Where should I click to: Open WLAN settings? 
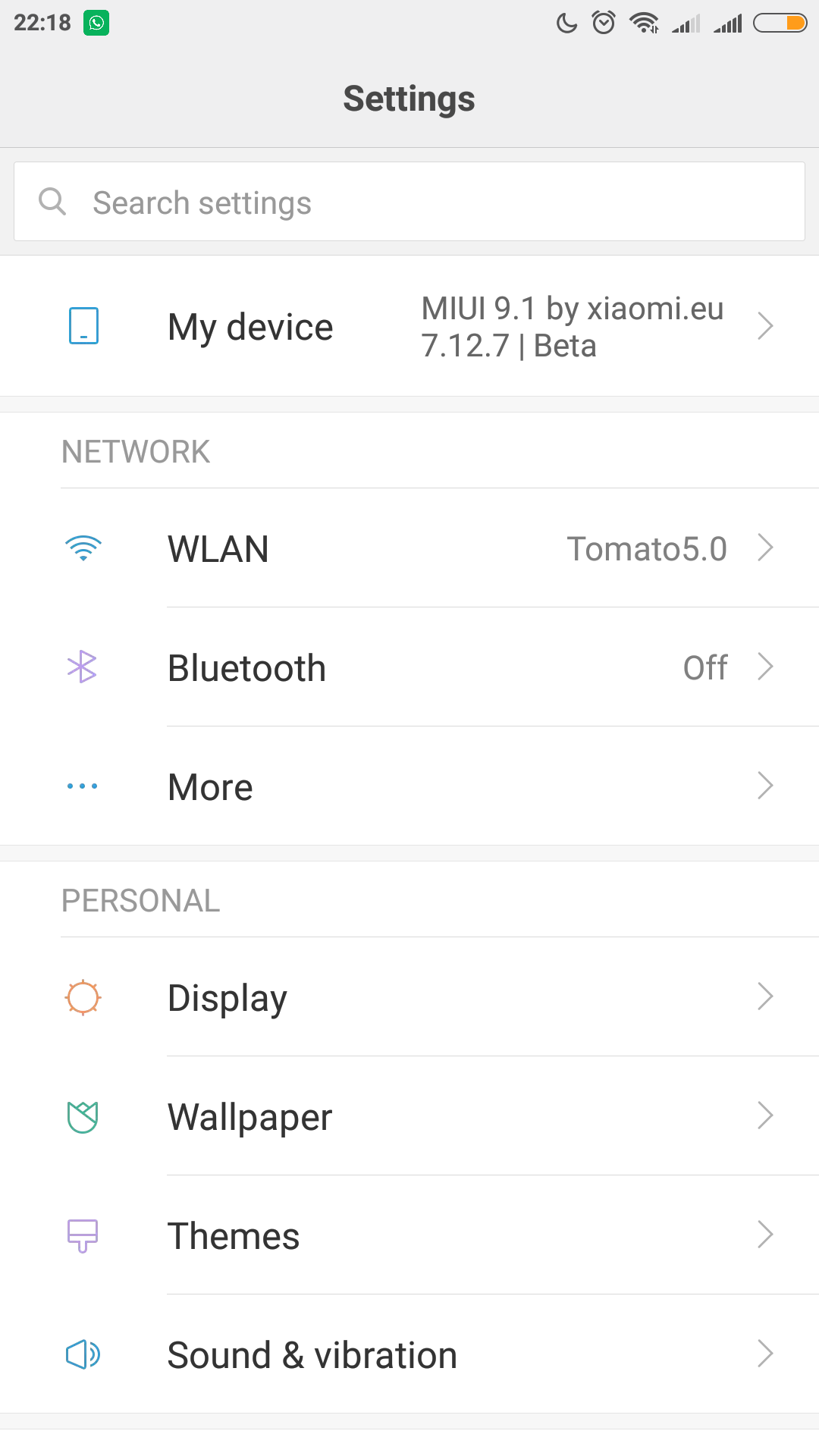[x=409, y=548]
